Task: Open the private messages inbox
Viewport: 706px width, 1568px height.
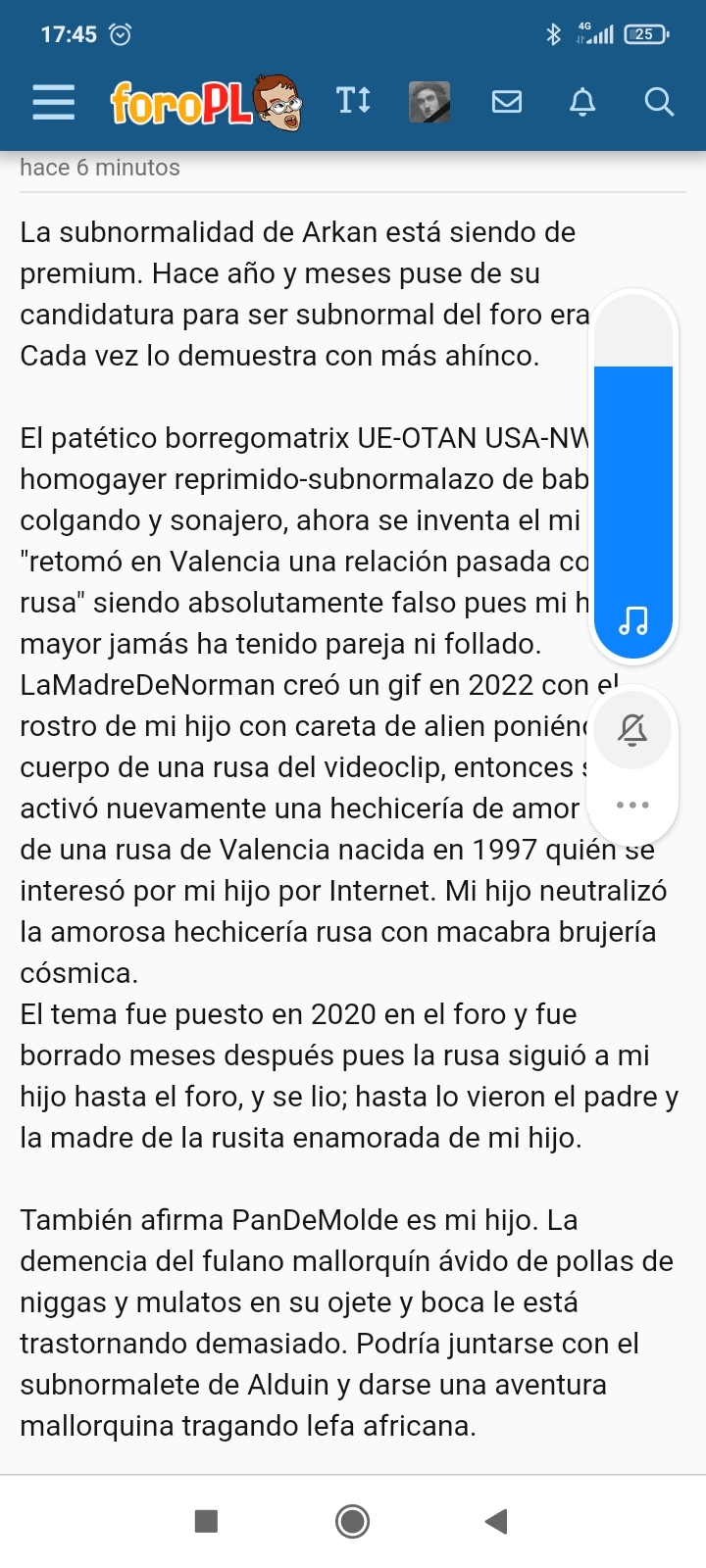Action: 507,102
